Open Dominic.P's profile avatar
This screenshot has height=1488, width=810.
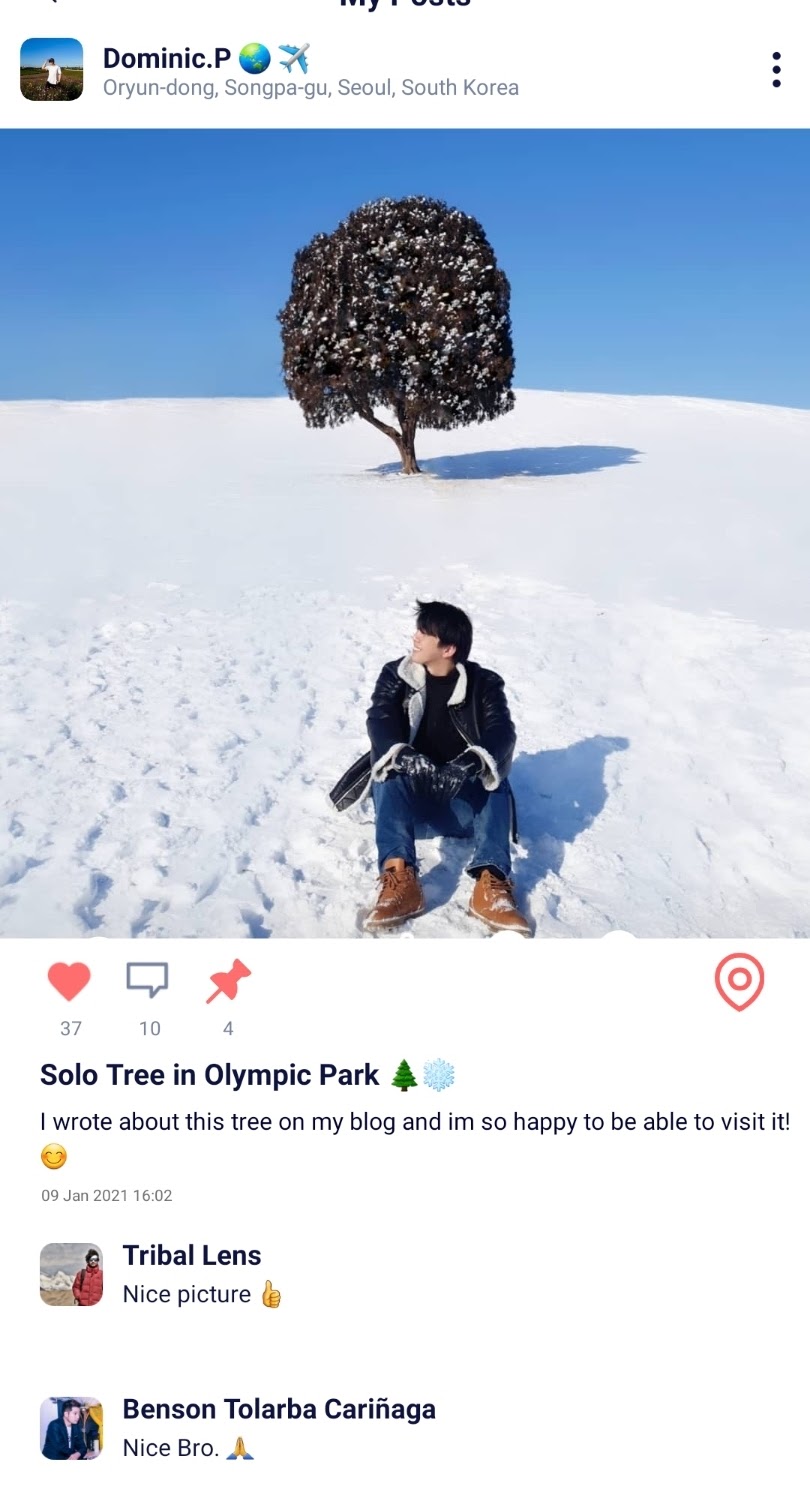point(52,70)
